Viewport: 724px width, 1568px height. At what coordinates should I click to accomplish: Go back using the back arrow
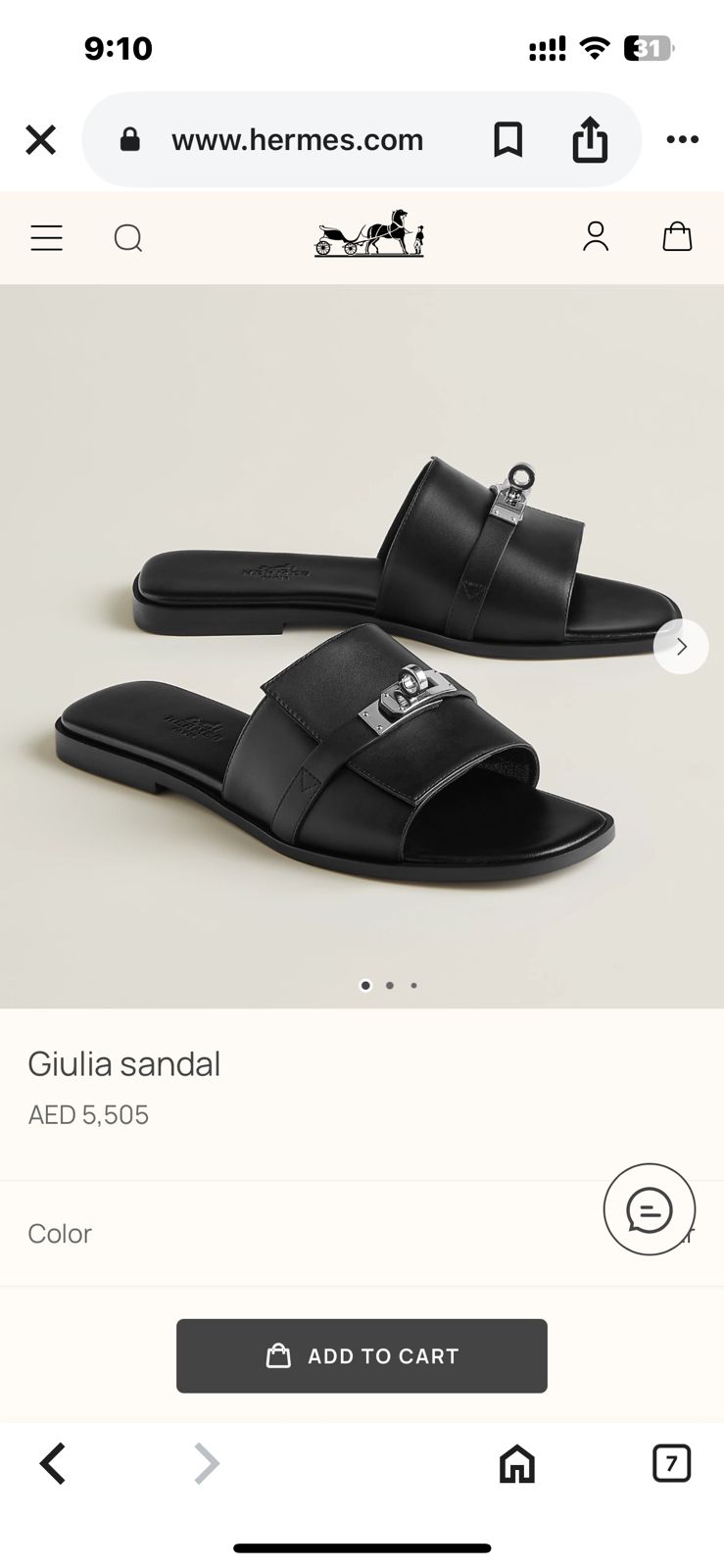coord(54,1463)
